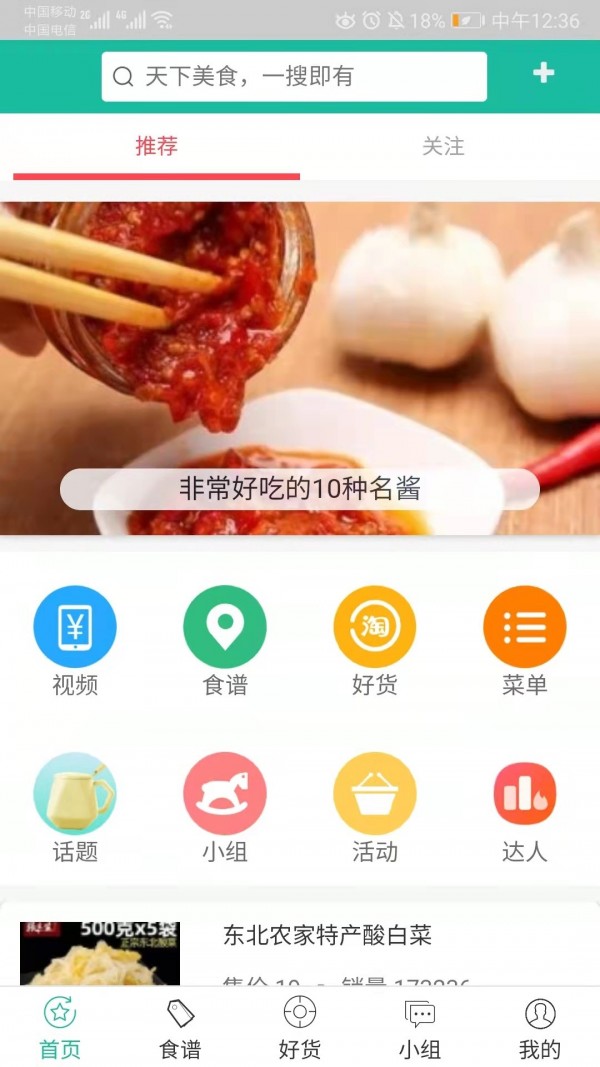Image resolution: width=600 pixels, height=1067 pixels.
Task: Open the 非常好吃的10种名酱 banner
Action: [300, 368]
